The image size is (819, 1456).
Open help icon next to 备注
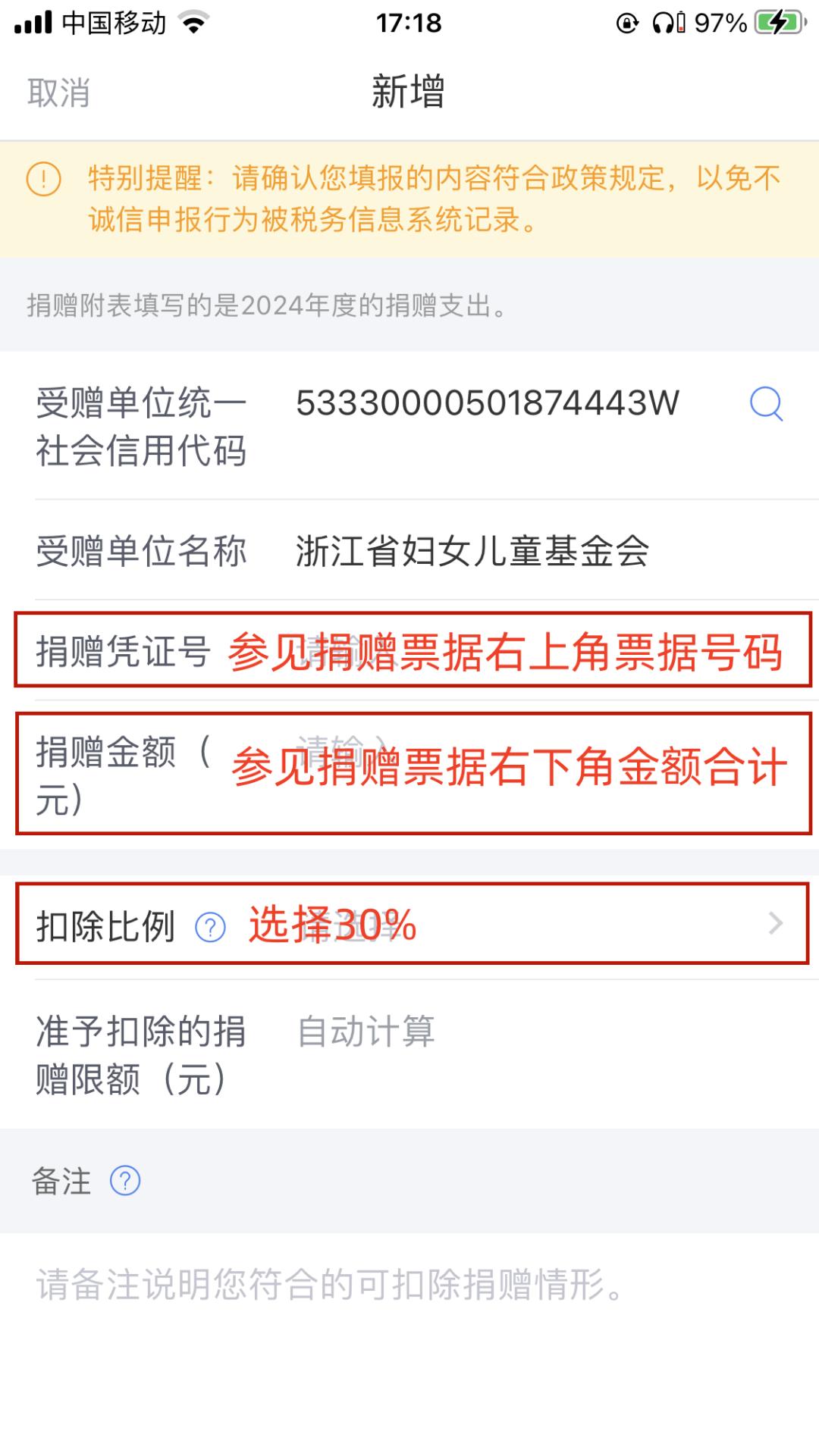(125, 1181)
